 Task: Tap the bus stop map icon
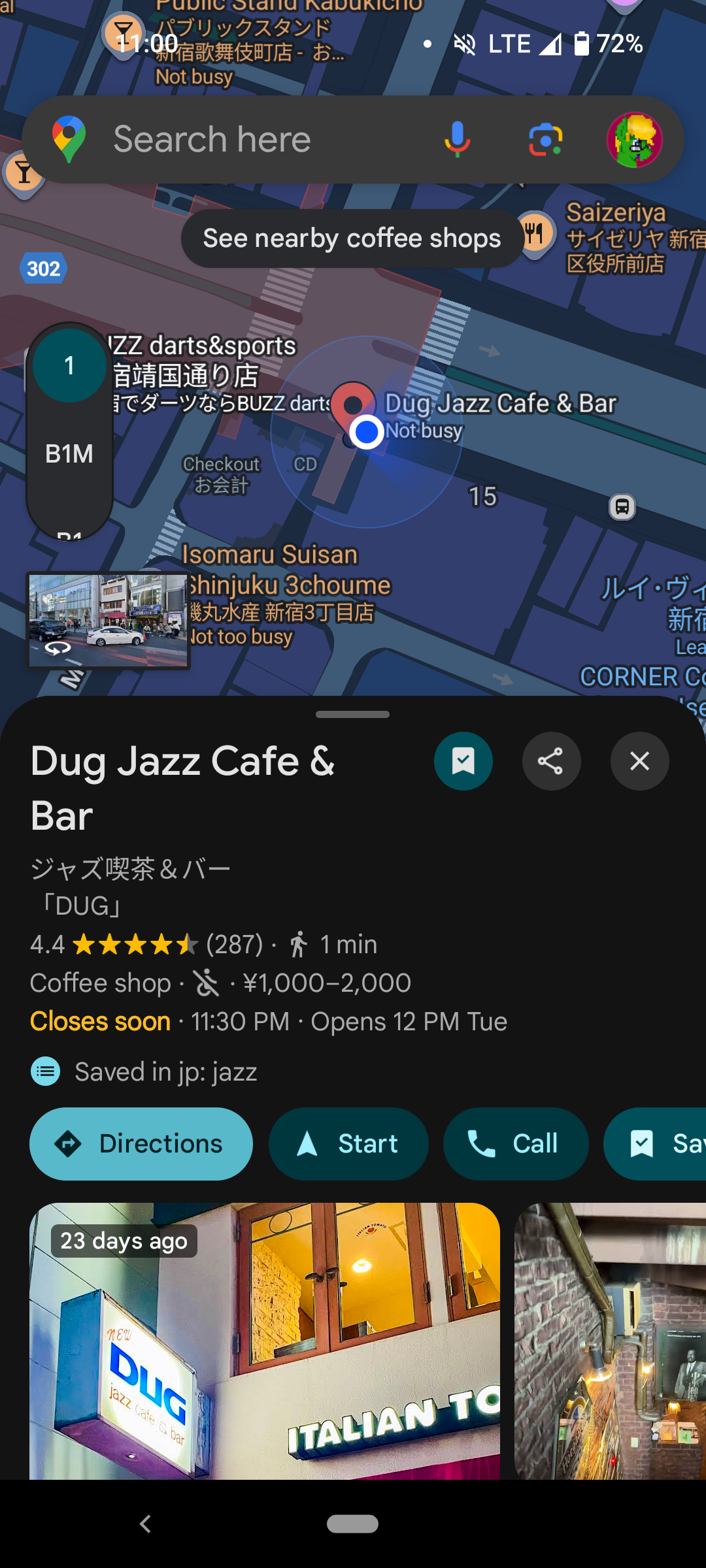(x=622, y=507)
